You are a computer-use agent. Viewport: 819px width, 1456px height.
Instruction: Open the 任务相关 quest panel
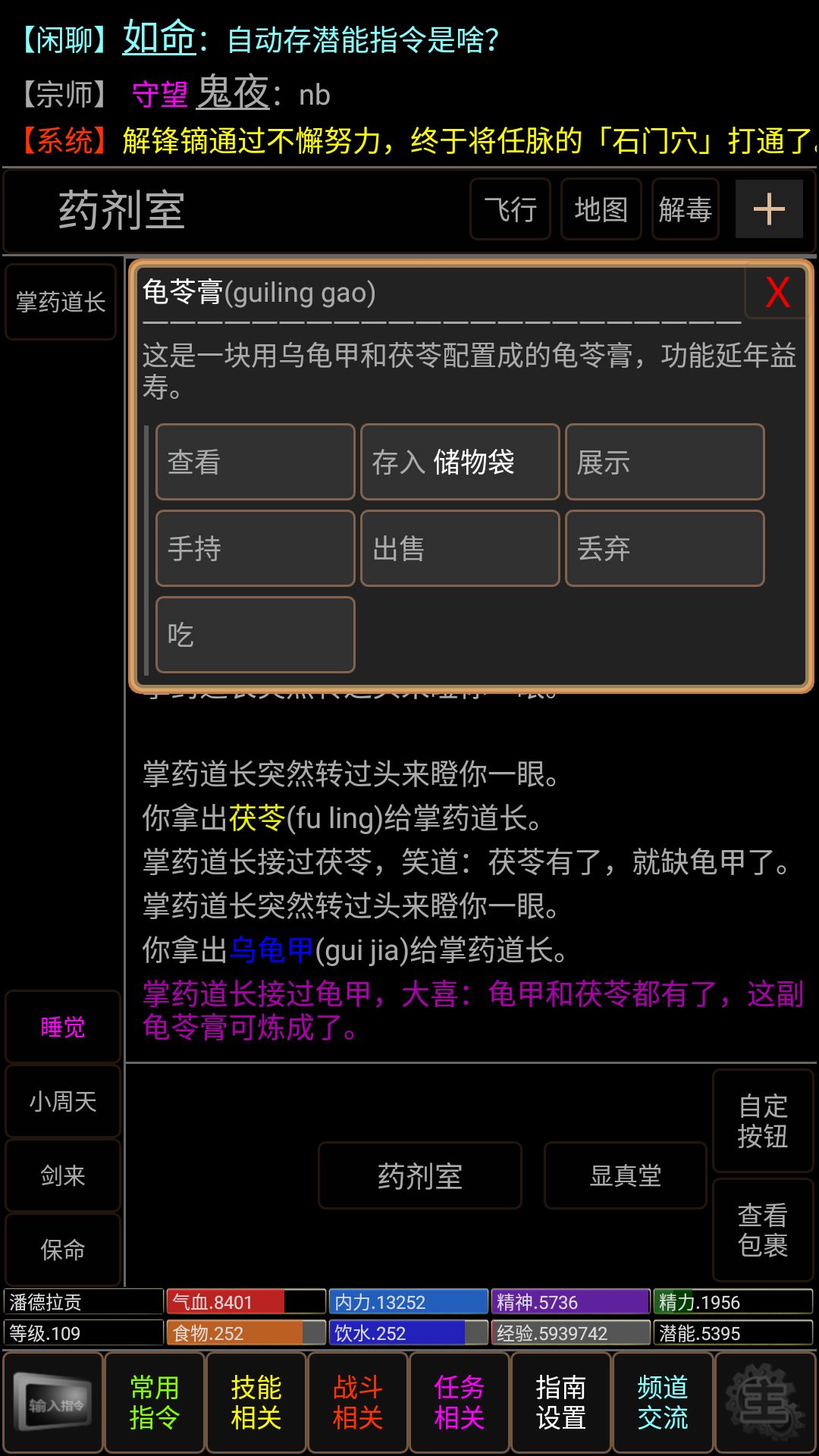[x=459, y=1403]
